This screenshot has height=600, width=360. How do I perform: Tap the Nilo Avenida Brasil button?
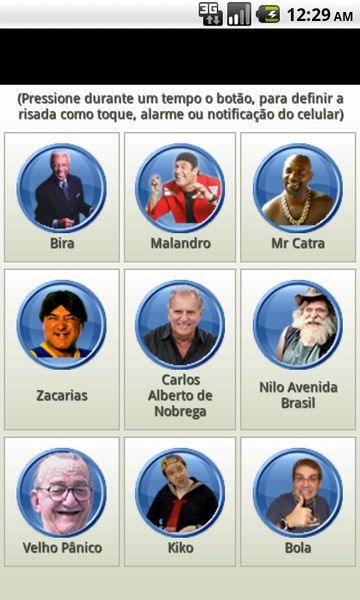tap(298, 349)
